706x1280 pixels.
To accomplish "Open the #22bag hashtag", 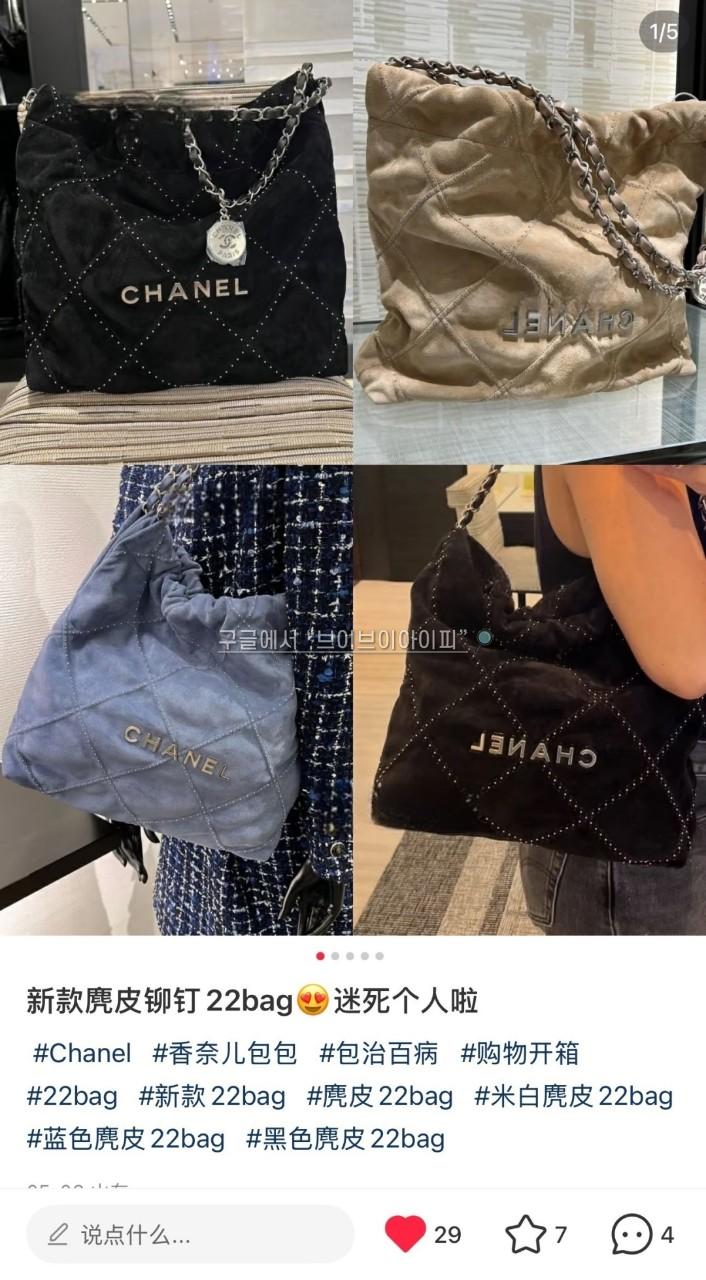I will coord(72,1096).
